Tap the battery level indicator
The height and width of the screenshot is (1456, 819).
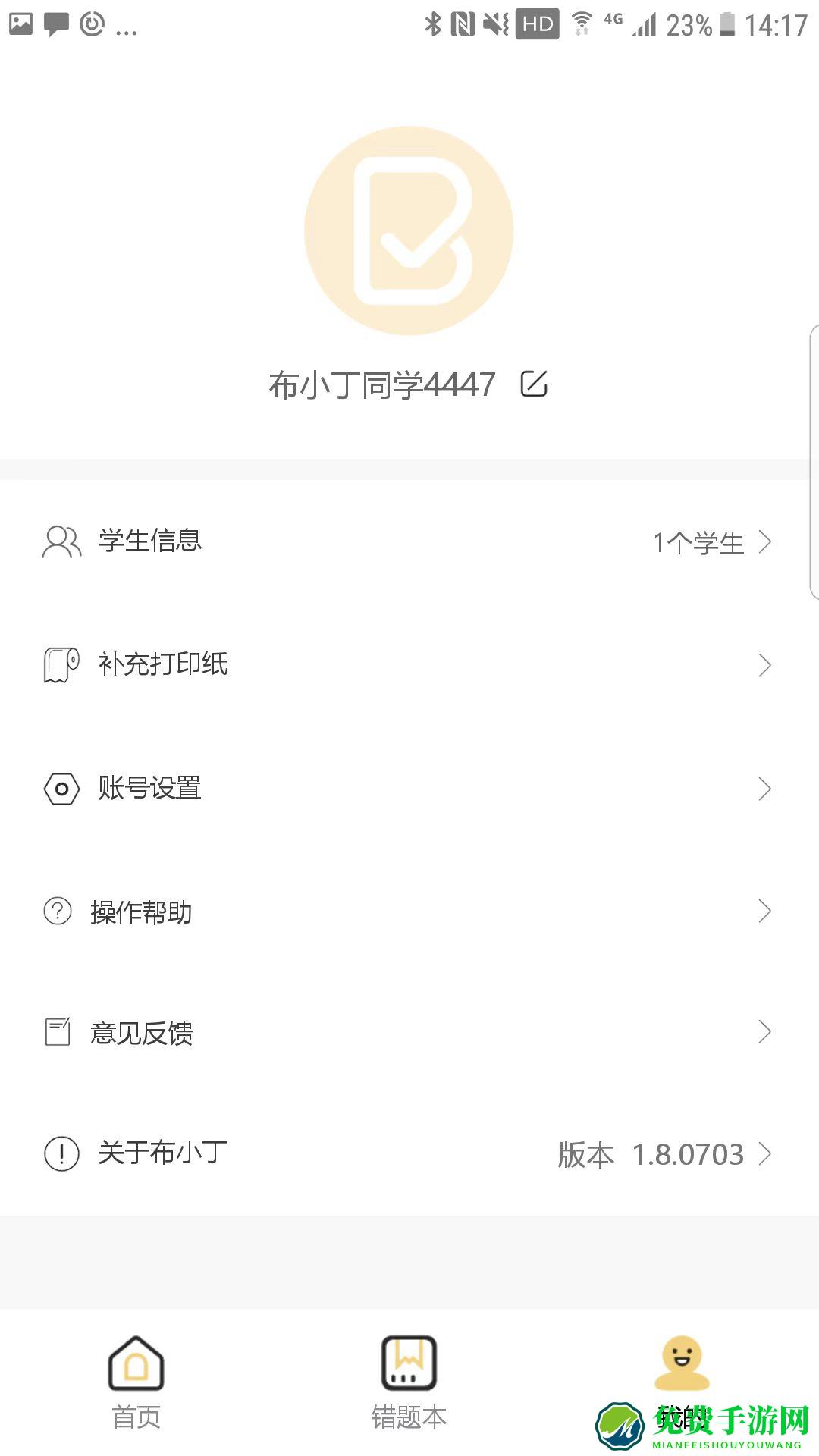pos(728,23)
